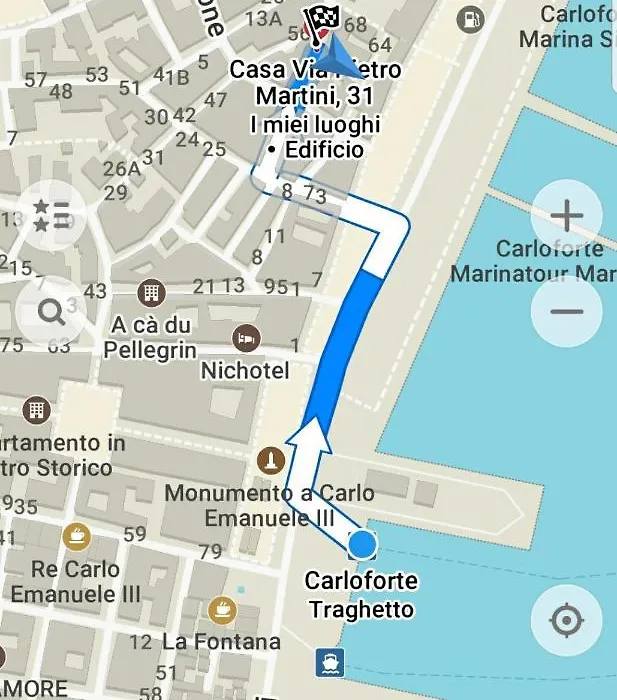Select Re Carlo Emanuele III cafe marker
Screen dimensions: 617x700
(76, 537)
